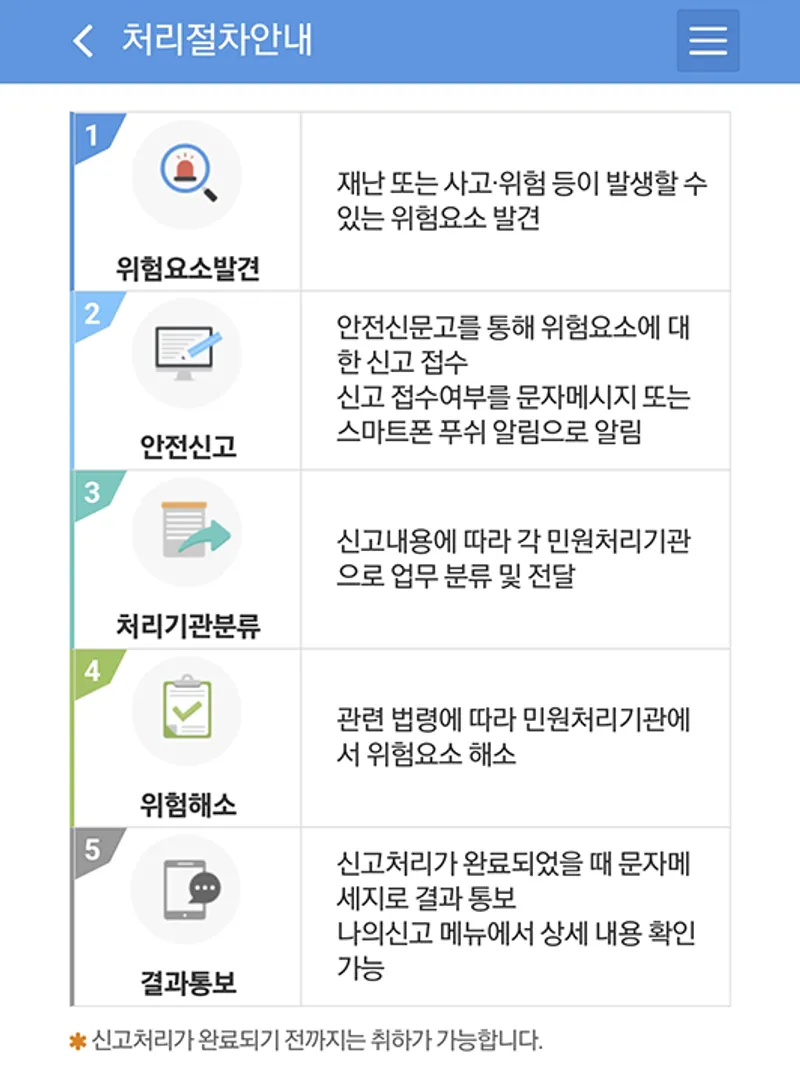
Task: Go back from 처리절차안내 page
Action: [84, 41]
